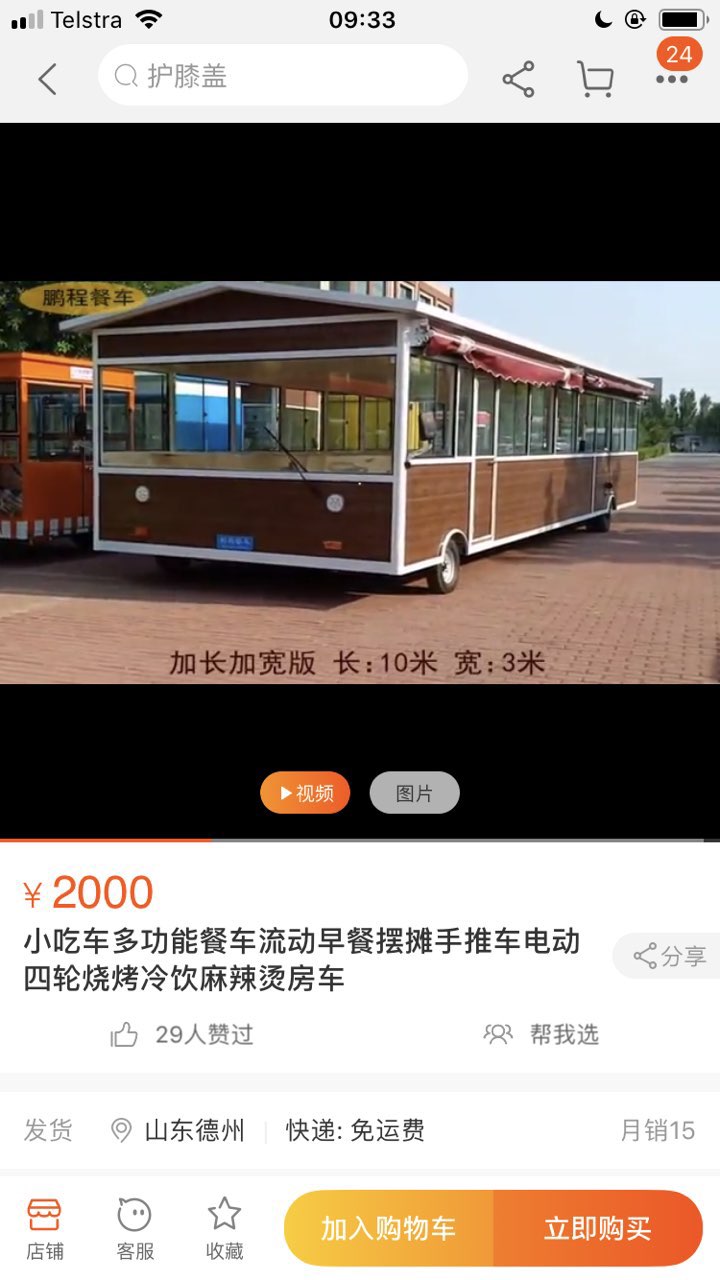Open the 店铺 store page
This screenshot has width=720, height=1280.
click(45, 1228)
